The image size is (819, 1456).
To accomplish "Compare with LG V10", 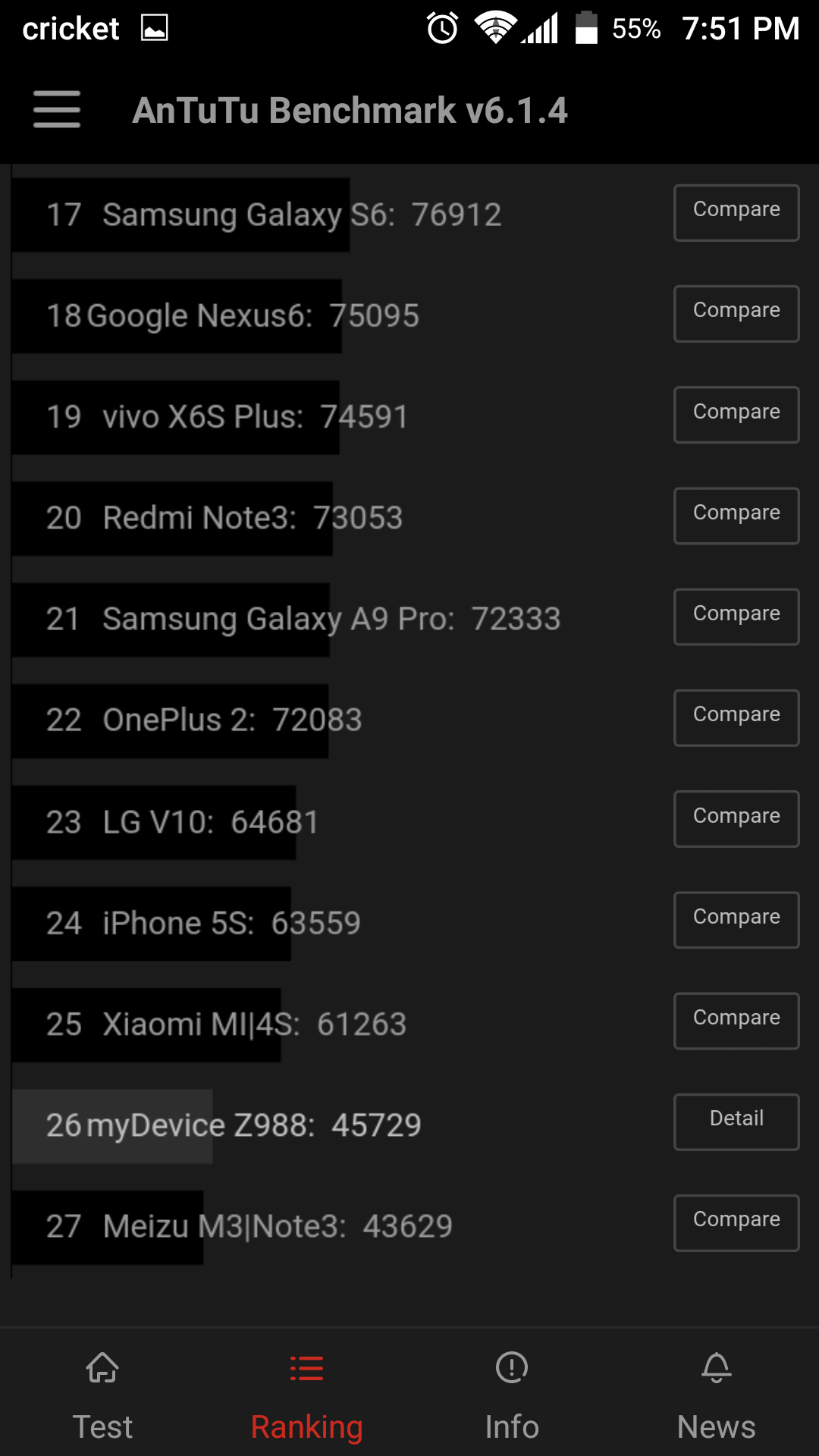I will click(x=736, y=819).
